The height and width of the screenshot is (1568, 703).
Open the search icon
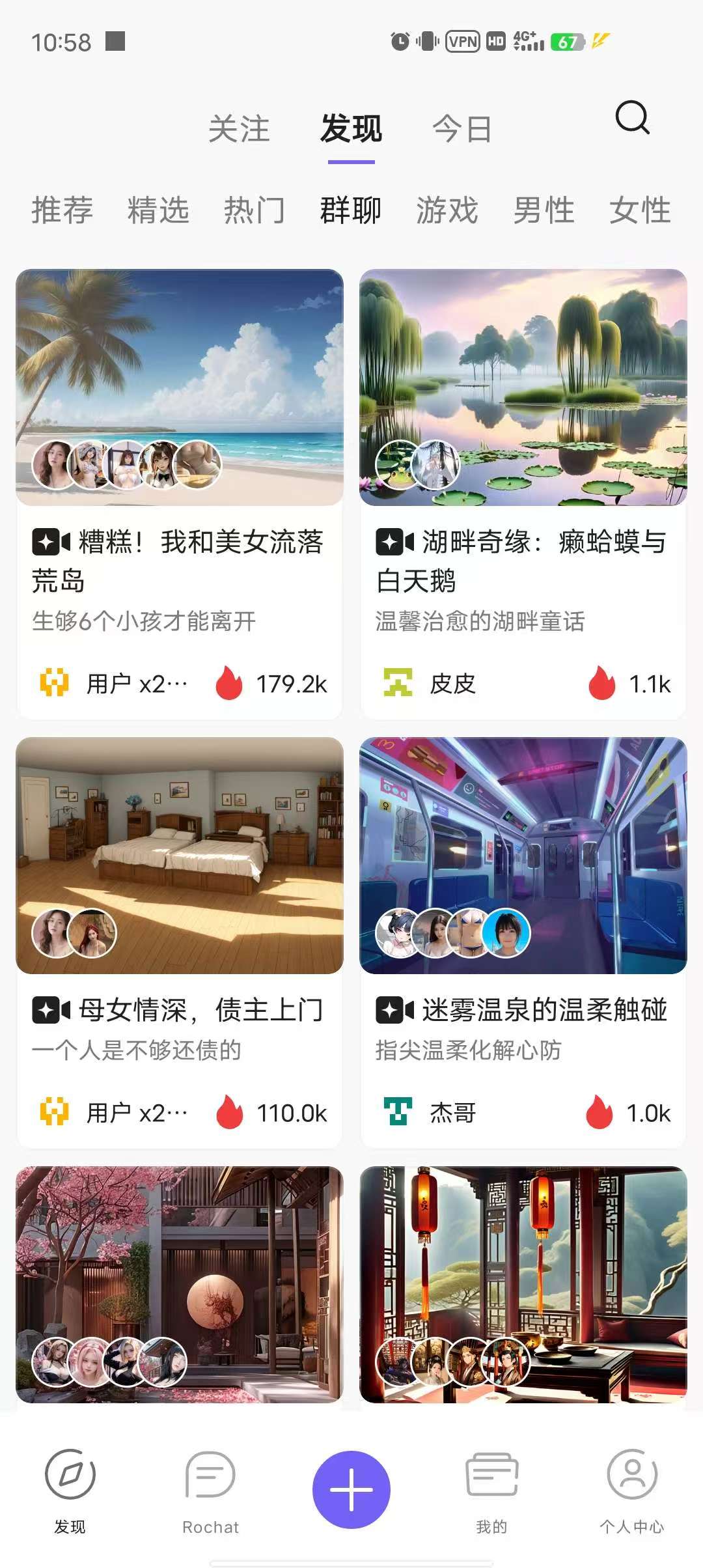[632, 118]
